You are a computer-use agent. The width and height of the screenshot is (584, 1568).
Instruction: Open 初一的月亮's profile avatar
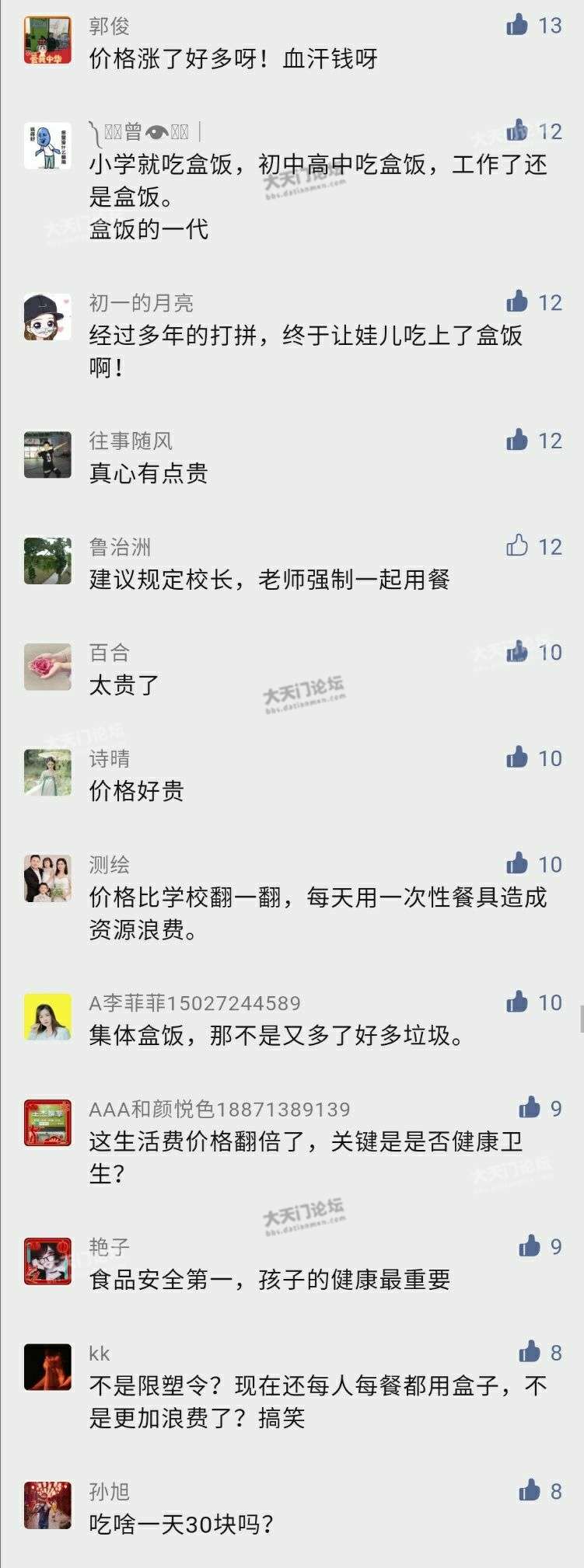(47, 318)
